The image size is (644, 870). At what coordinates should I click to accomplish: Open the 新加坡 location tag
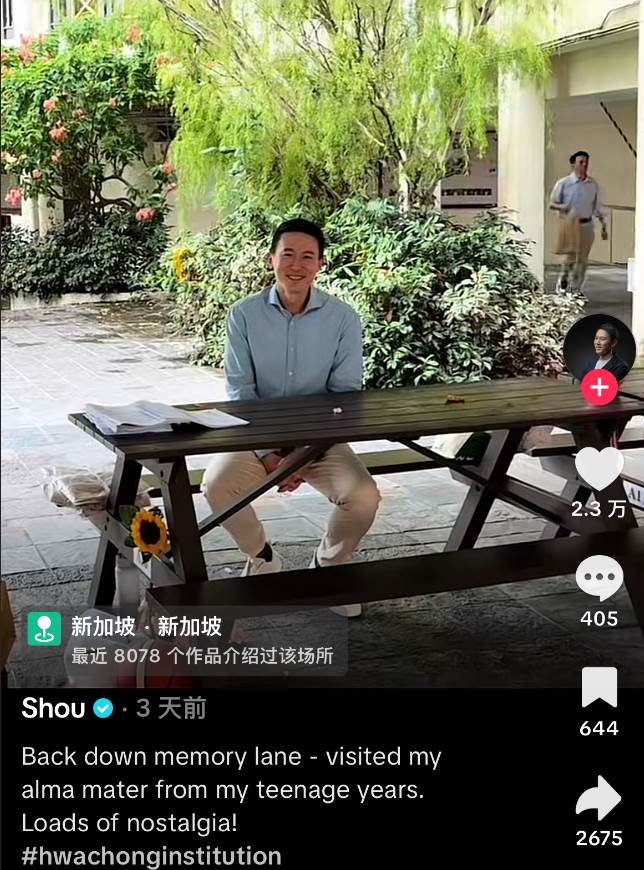click(x=145, y=628)
